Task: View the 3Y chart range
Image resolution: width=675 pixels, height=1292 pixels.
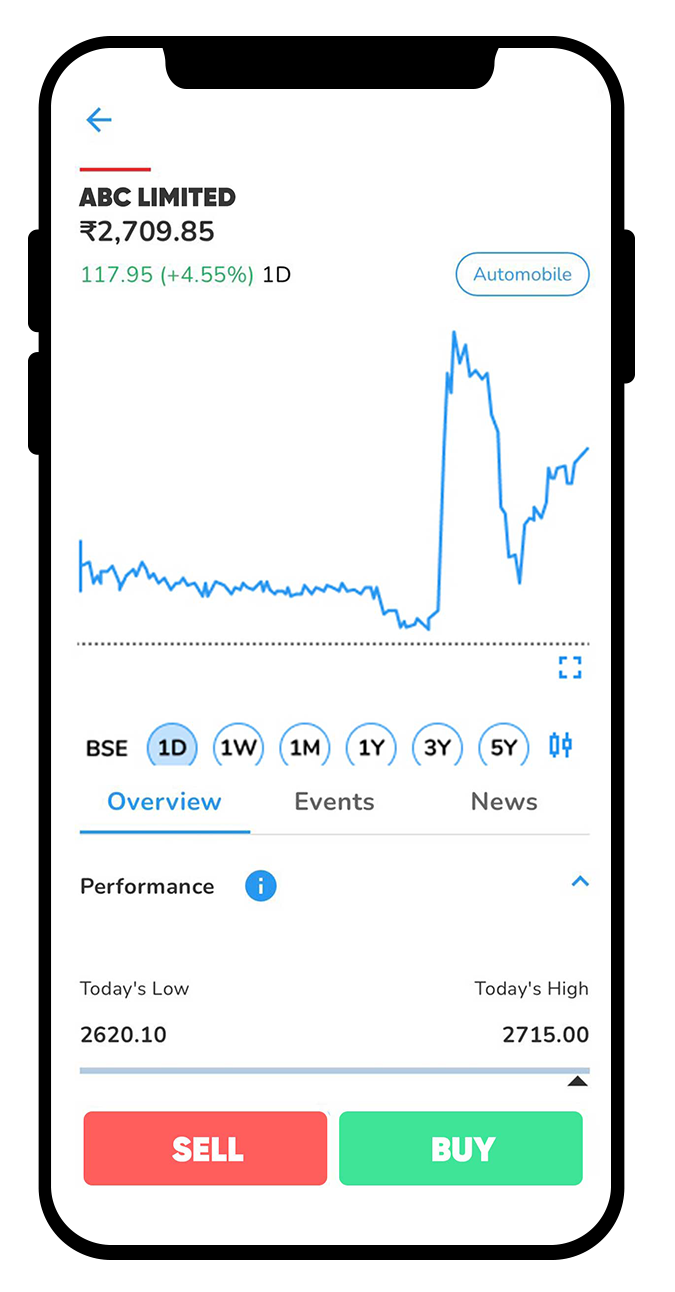Action: point(437,747)
